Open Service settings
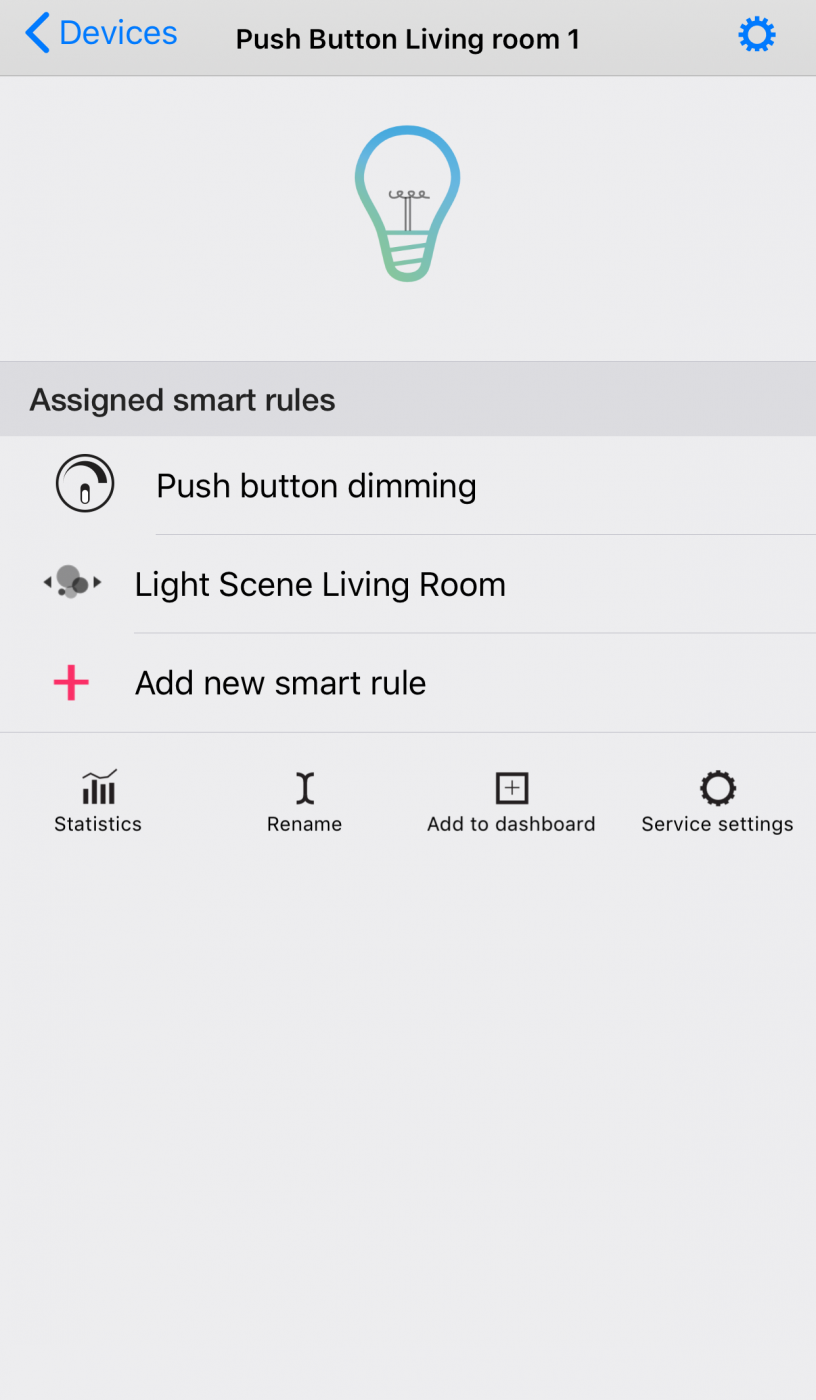The image size is (816, 1400). (x=718, y=801)
